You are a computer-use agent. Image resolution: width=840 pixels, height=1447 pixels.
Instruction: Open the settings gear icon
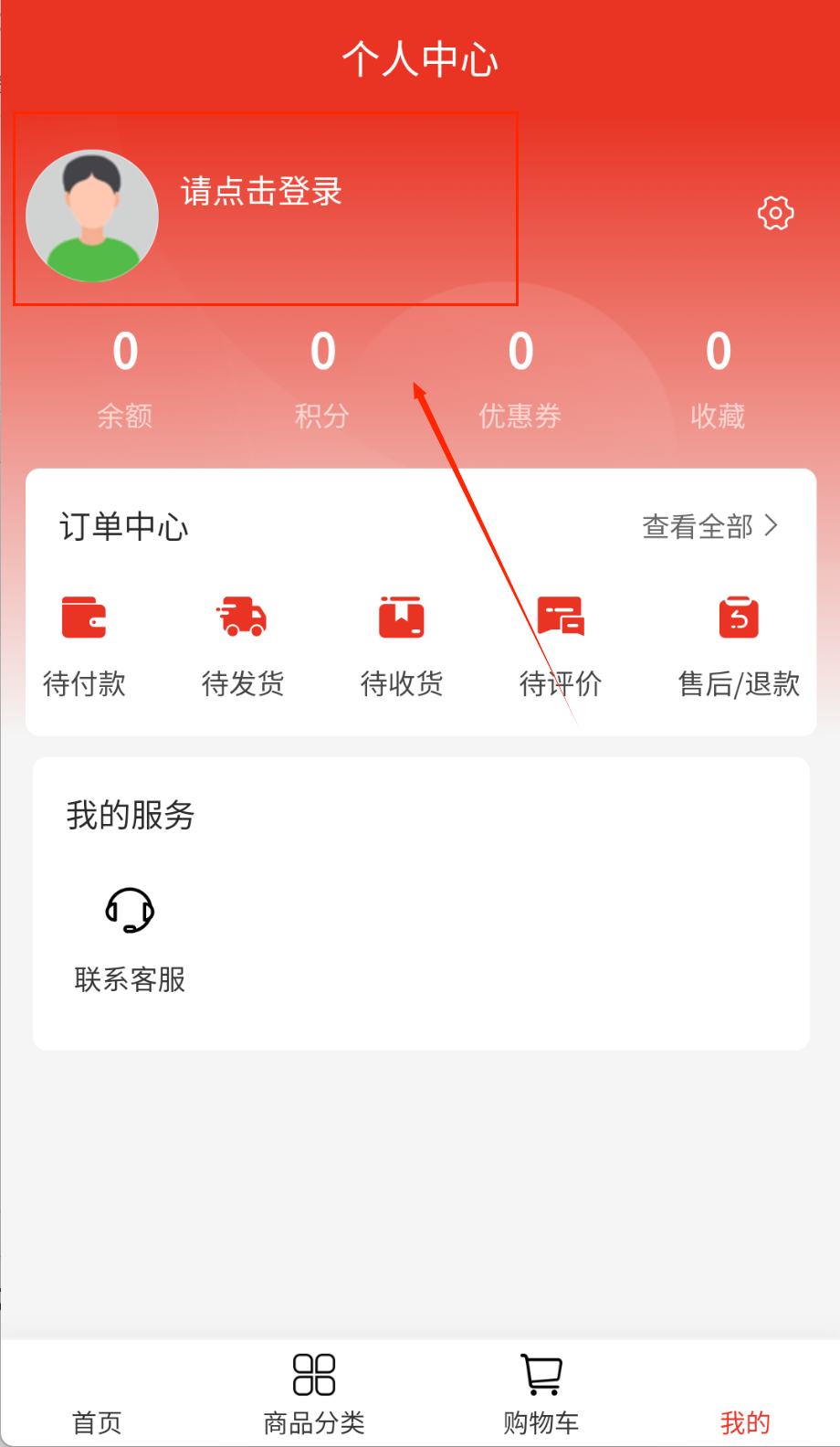point(775,213)
